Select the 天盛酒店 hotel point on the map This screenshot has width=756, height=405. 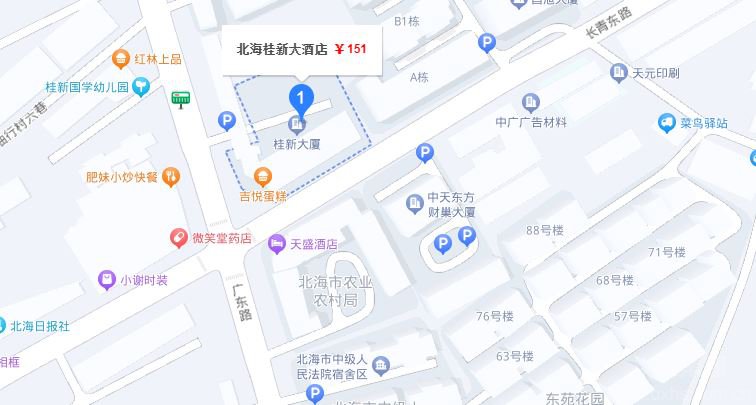click(277, 243)
